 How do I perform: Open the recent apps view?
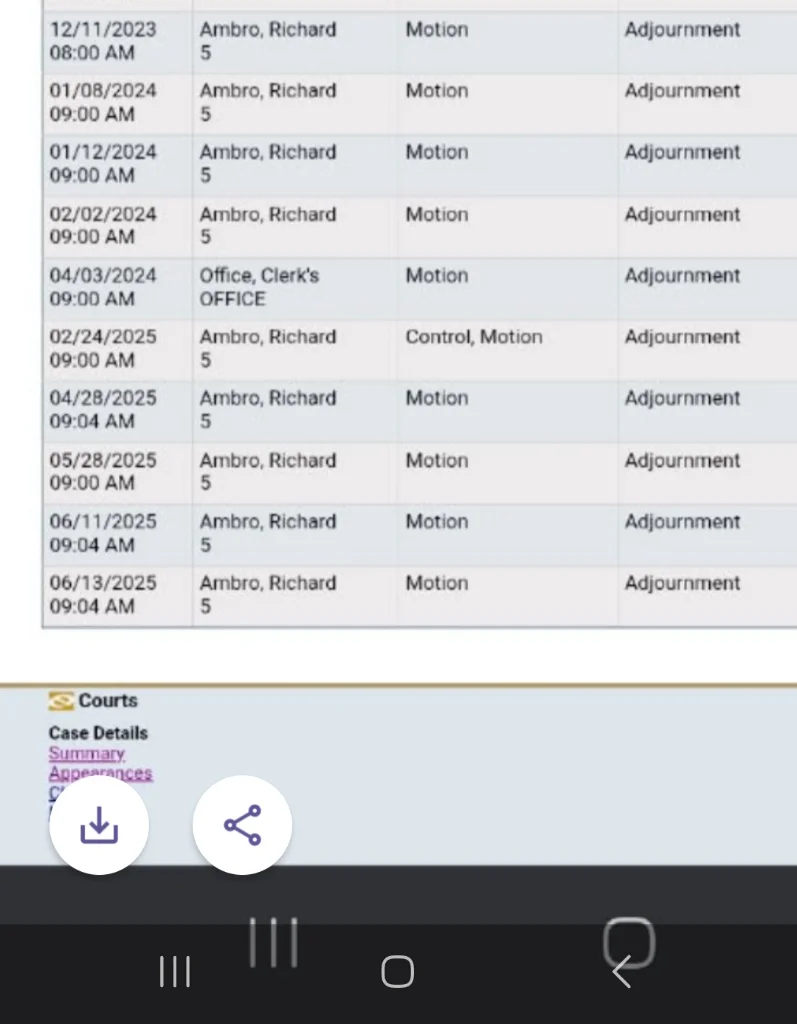click(x=175, y=971)
